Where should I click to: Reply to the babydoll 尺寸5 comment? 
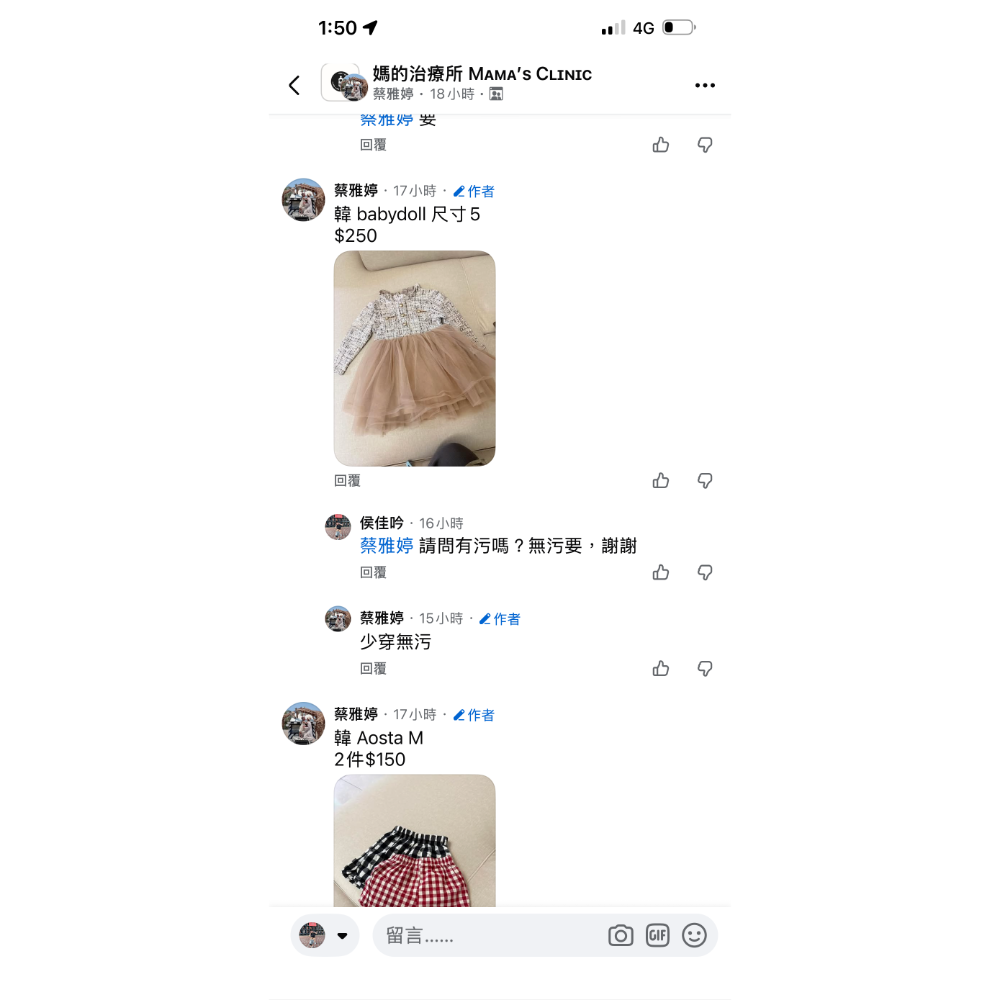tap(347, 481)
